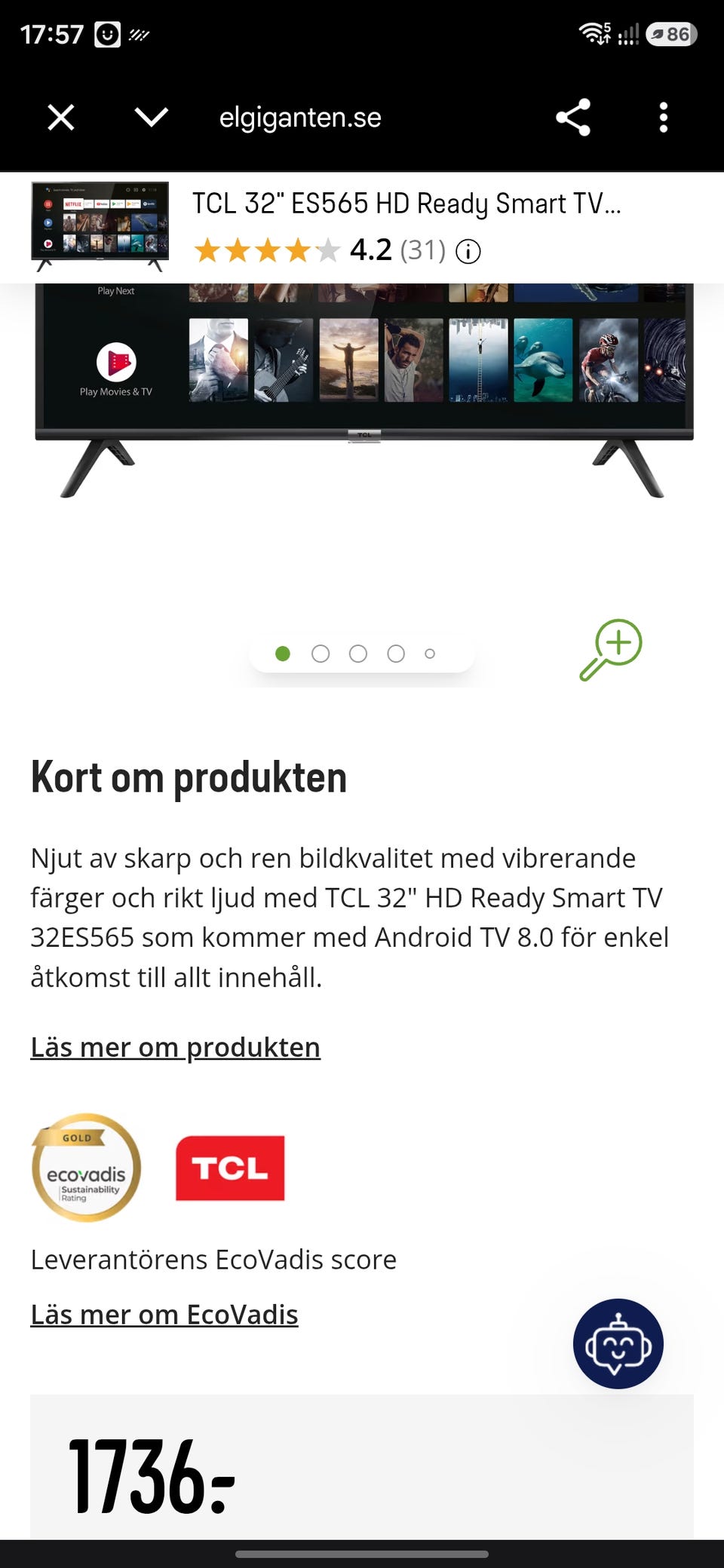Close the in-app browser view
The image size is (724, 1568).
(60, 117)
